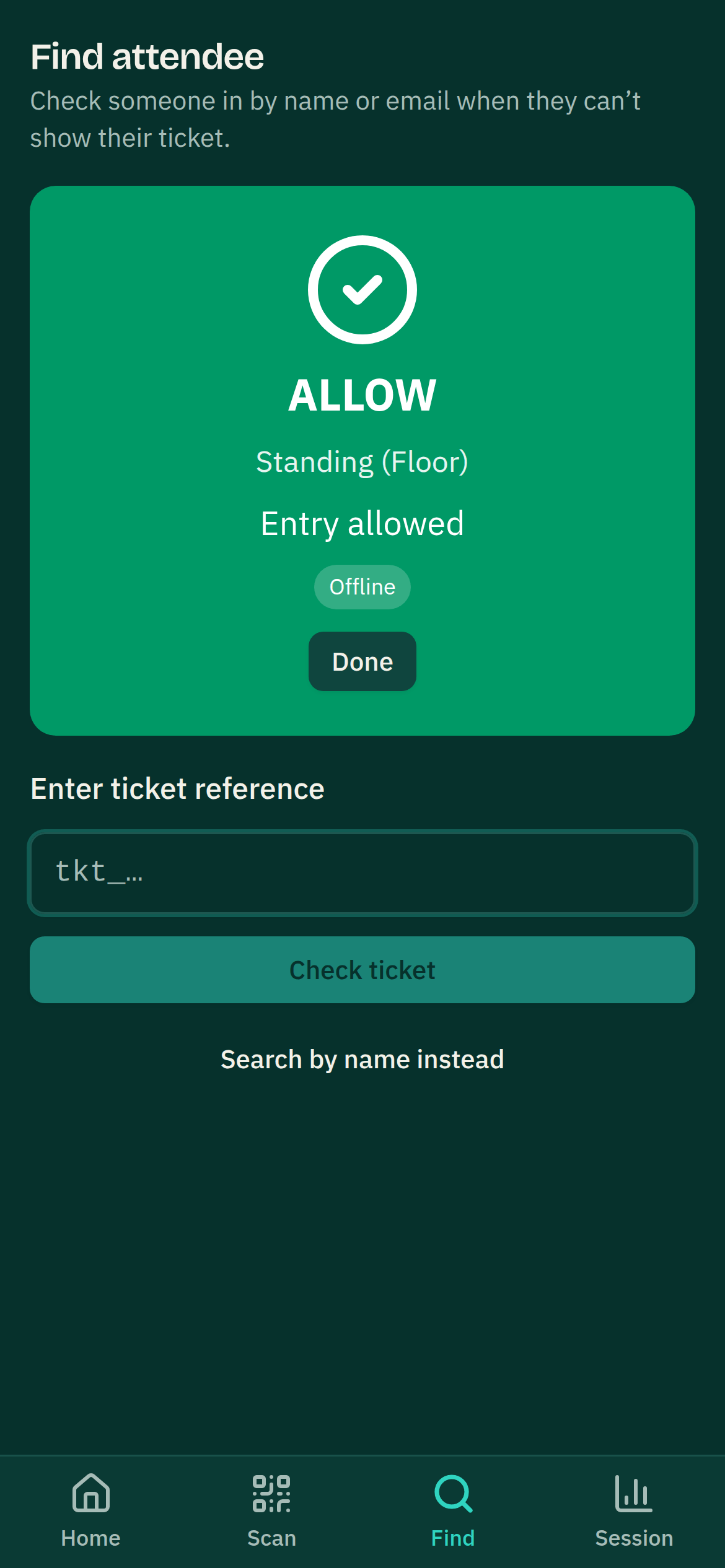Focus the ticket reference input field
The image size is (725, 1568).
(x=362, y=873)
